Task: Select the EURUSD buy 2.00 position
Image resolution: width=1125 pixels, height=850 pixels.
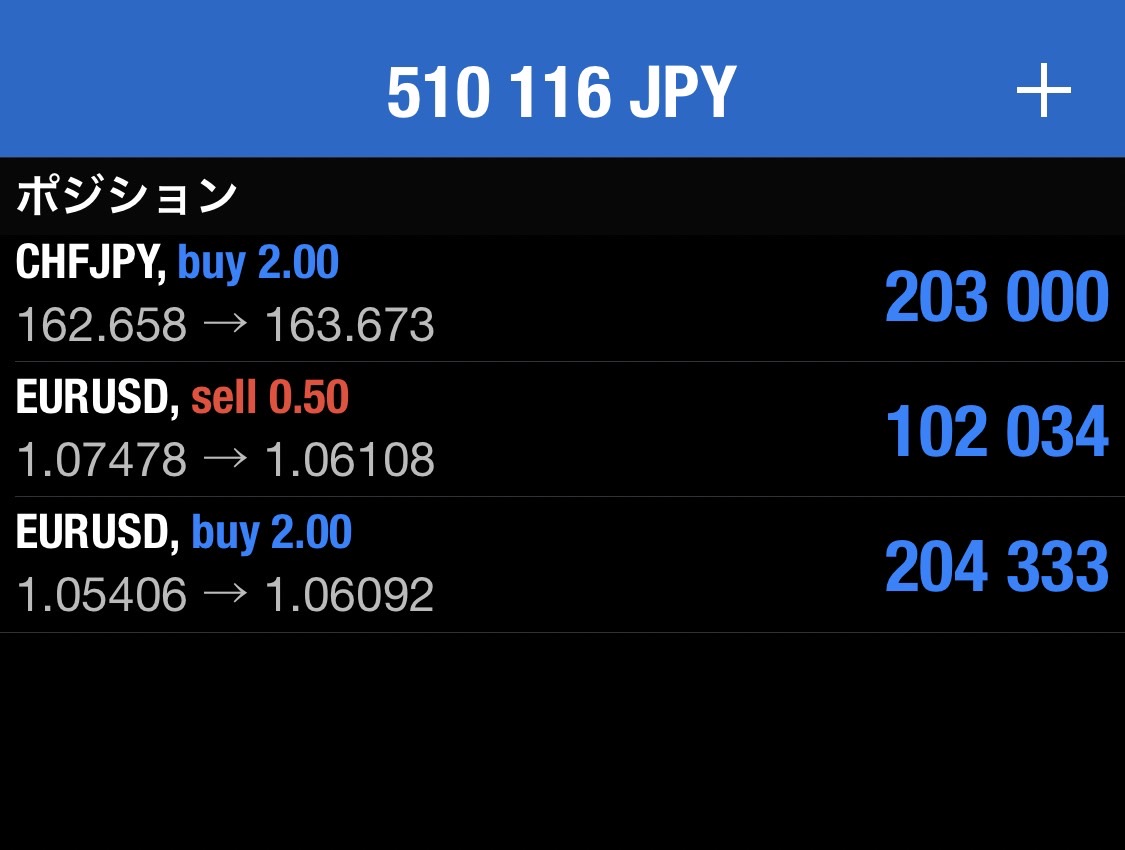Action: tap(562, 565)
